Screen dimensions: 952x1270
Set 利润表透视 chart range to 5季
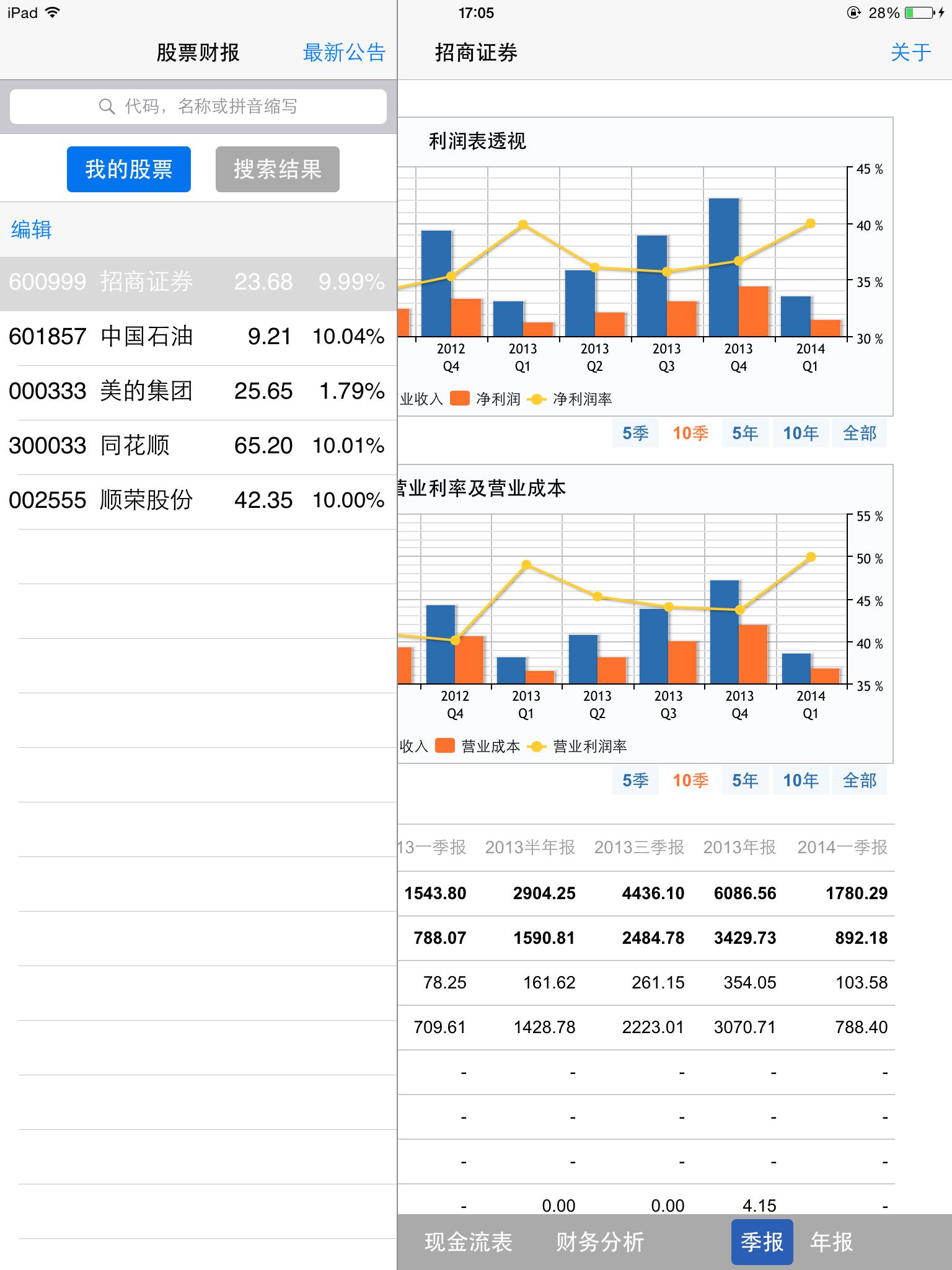[635, 433]
